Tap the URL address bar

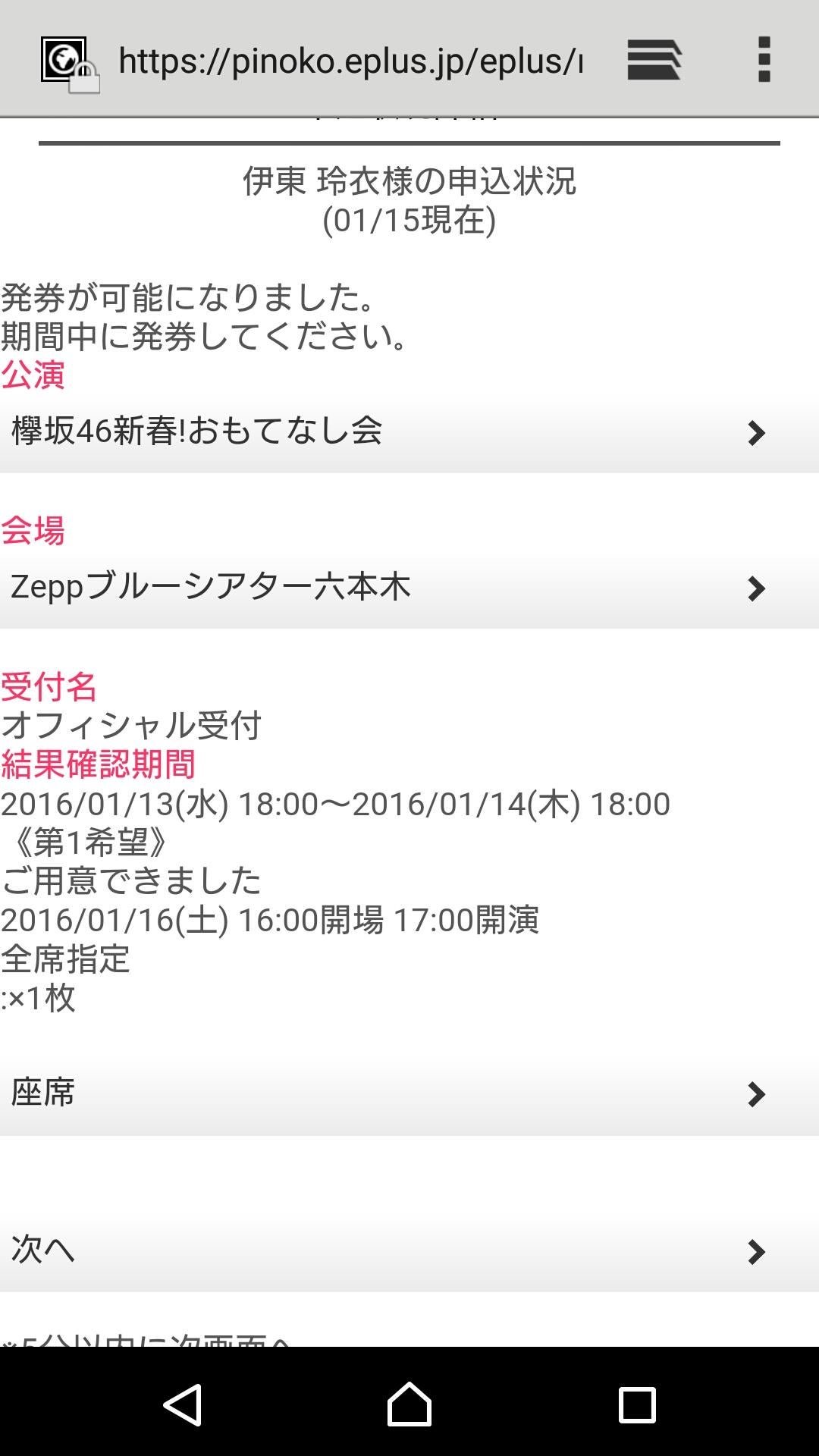(349, 61)
